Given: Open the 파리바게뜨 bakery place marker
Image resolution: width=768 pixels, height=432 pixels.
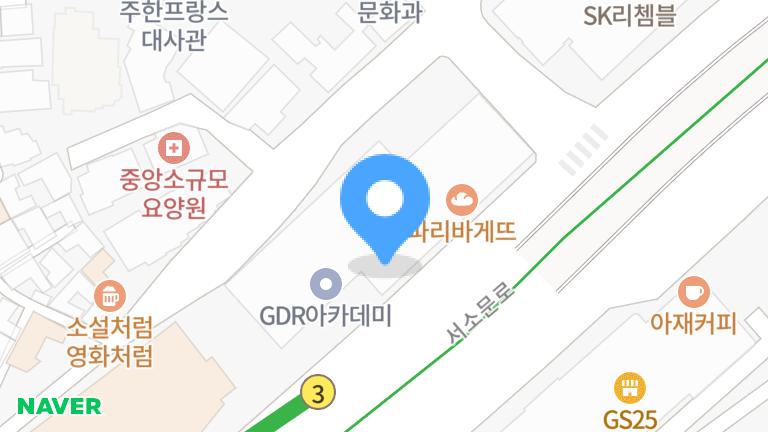Looking at the screenshot, I should click(x=462, y=200).
